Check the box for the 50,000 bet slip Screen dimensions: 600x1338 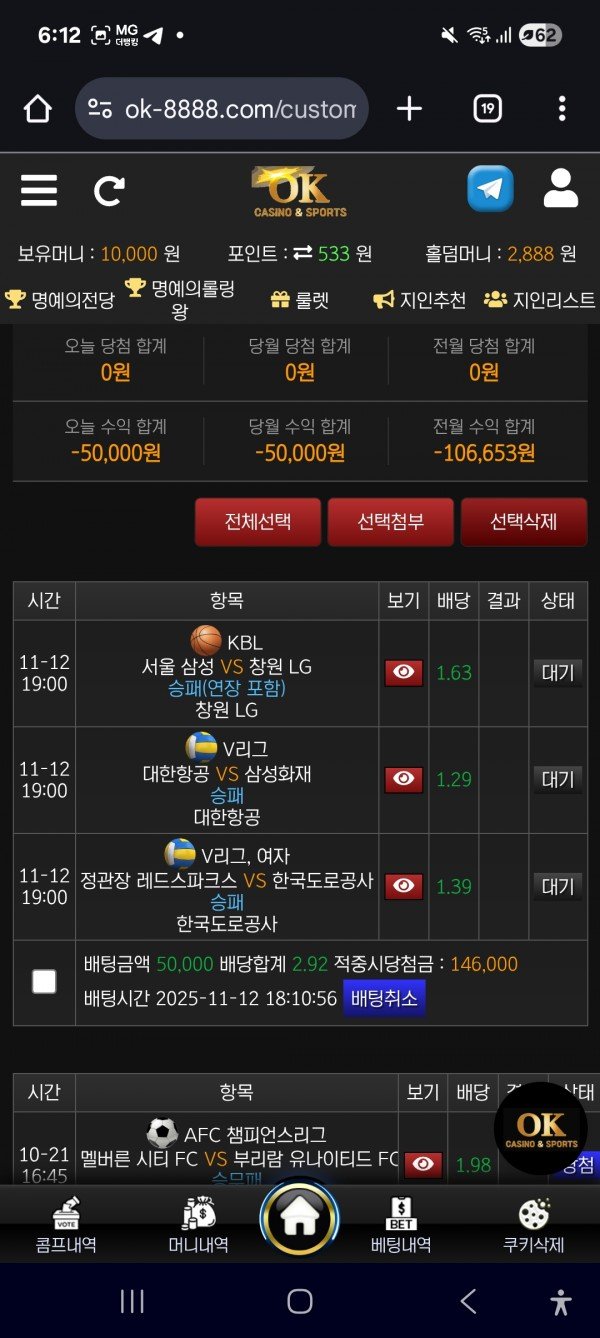coord(44,982)
